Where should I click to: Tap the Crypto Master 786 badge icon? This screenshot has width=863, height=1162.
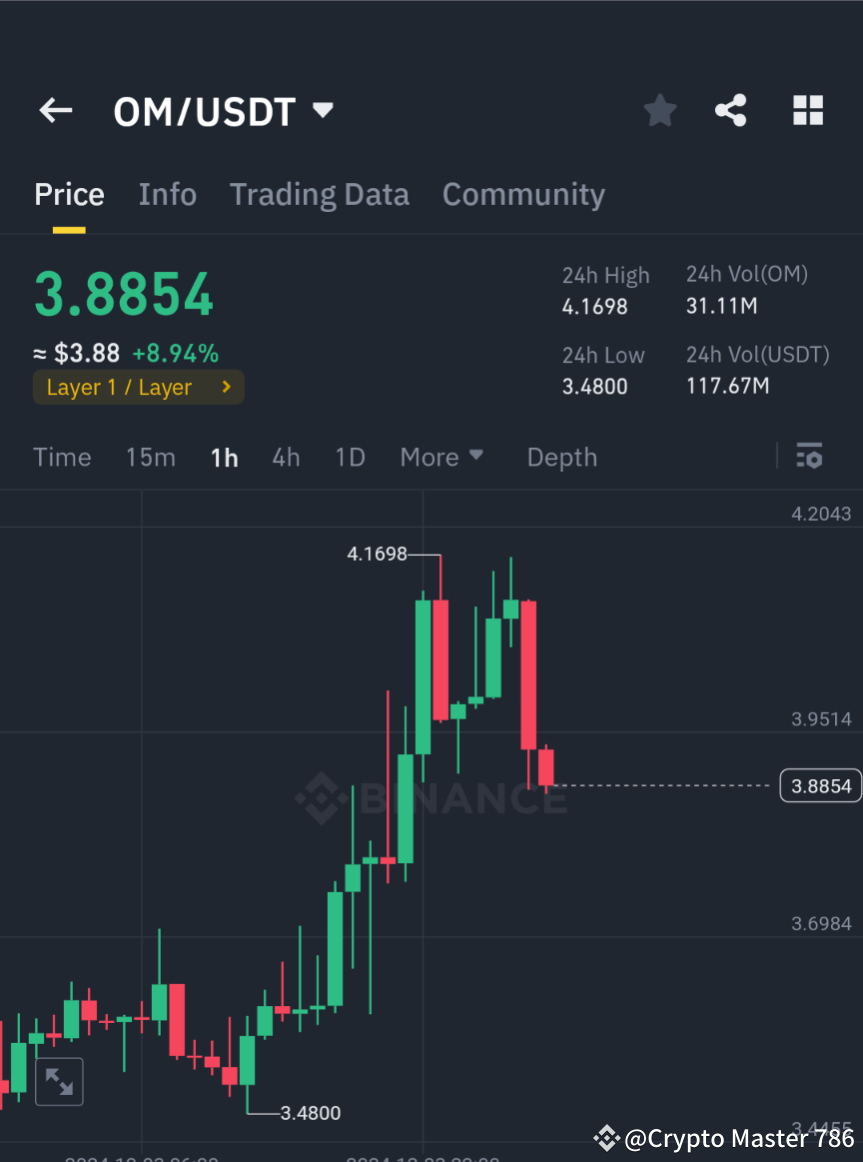pos(606,1138)
